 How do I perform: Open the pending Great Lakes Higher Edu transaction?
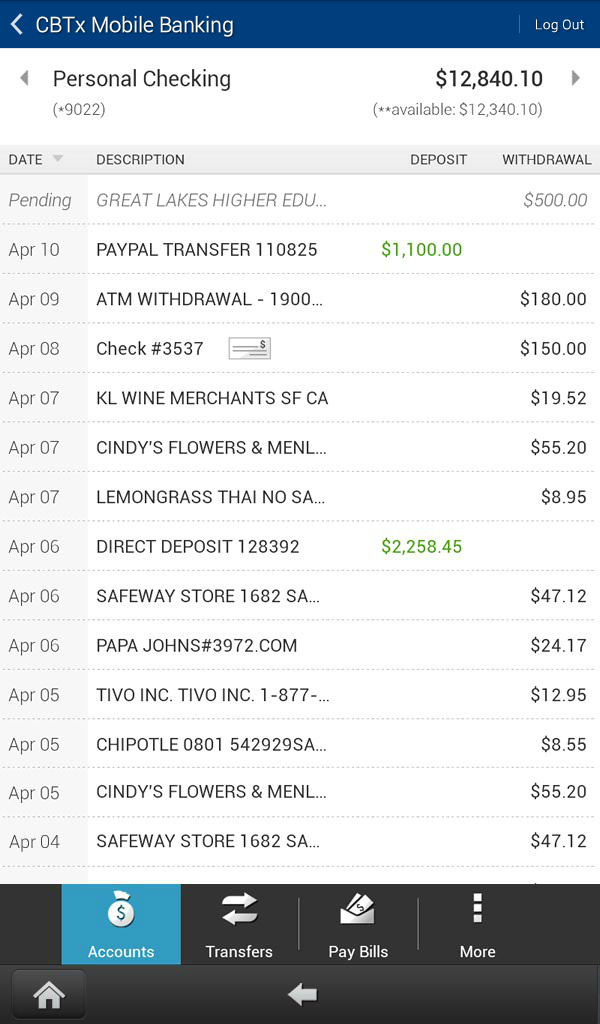300,200
